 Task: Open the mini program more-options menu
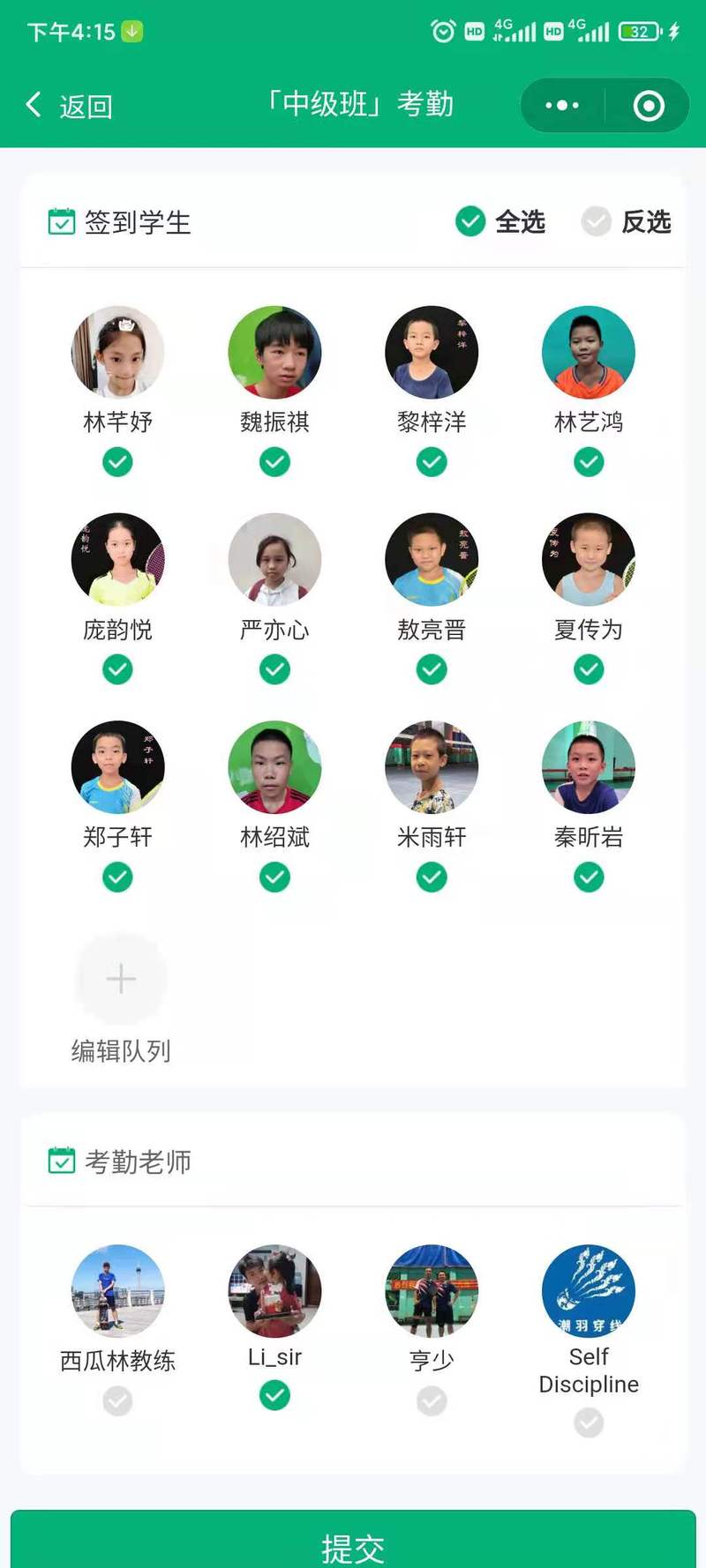coord(562,106)
